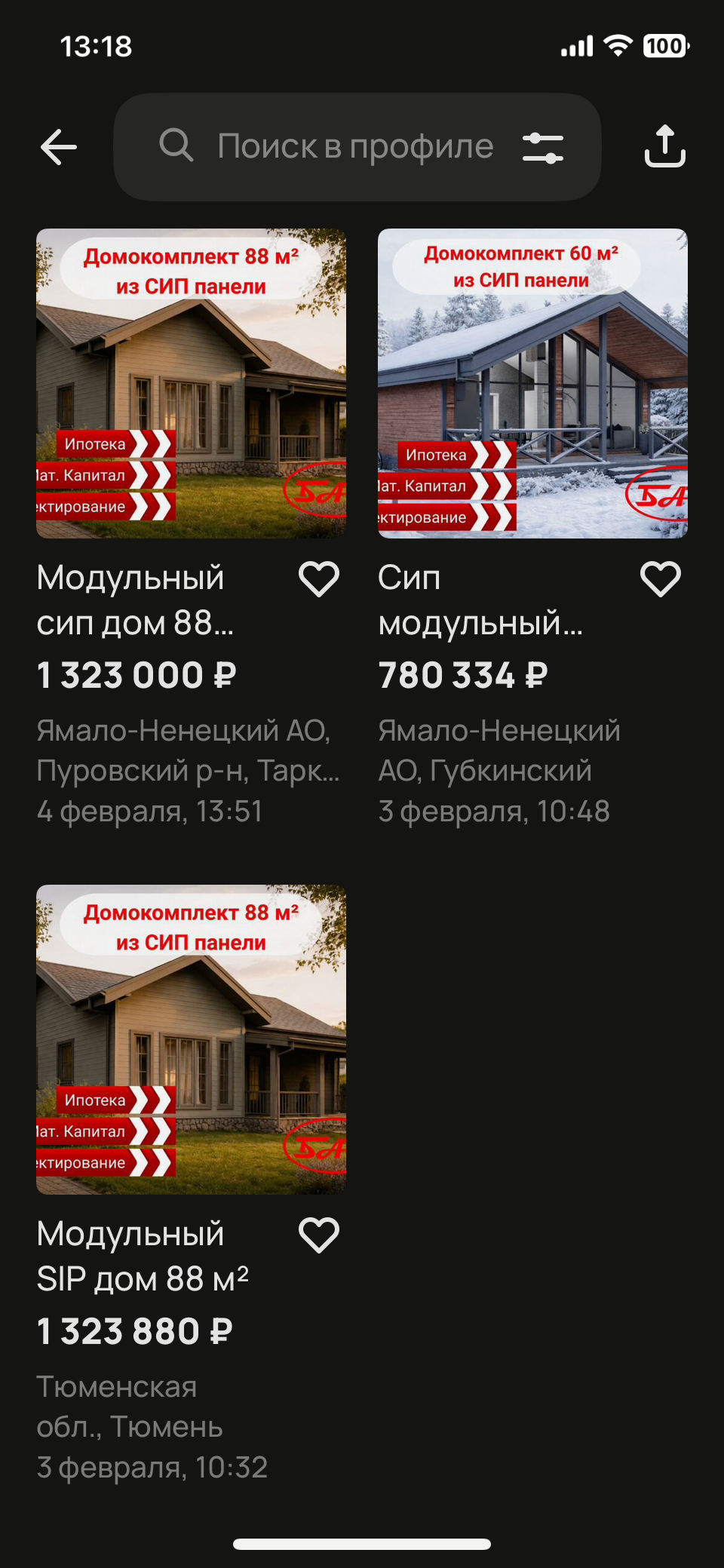Viewport: 724px width, 1568px height.
Task: Open the 780 334 ₽ listing card
Action: point(532,383)
